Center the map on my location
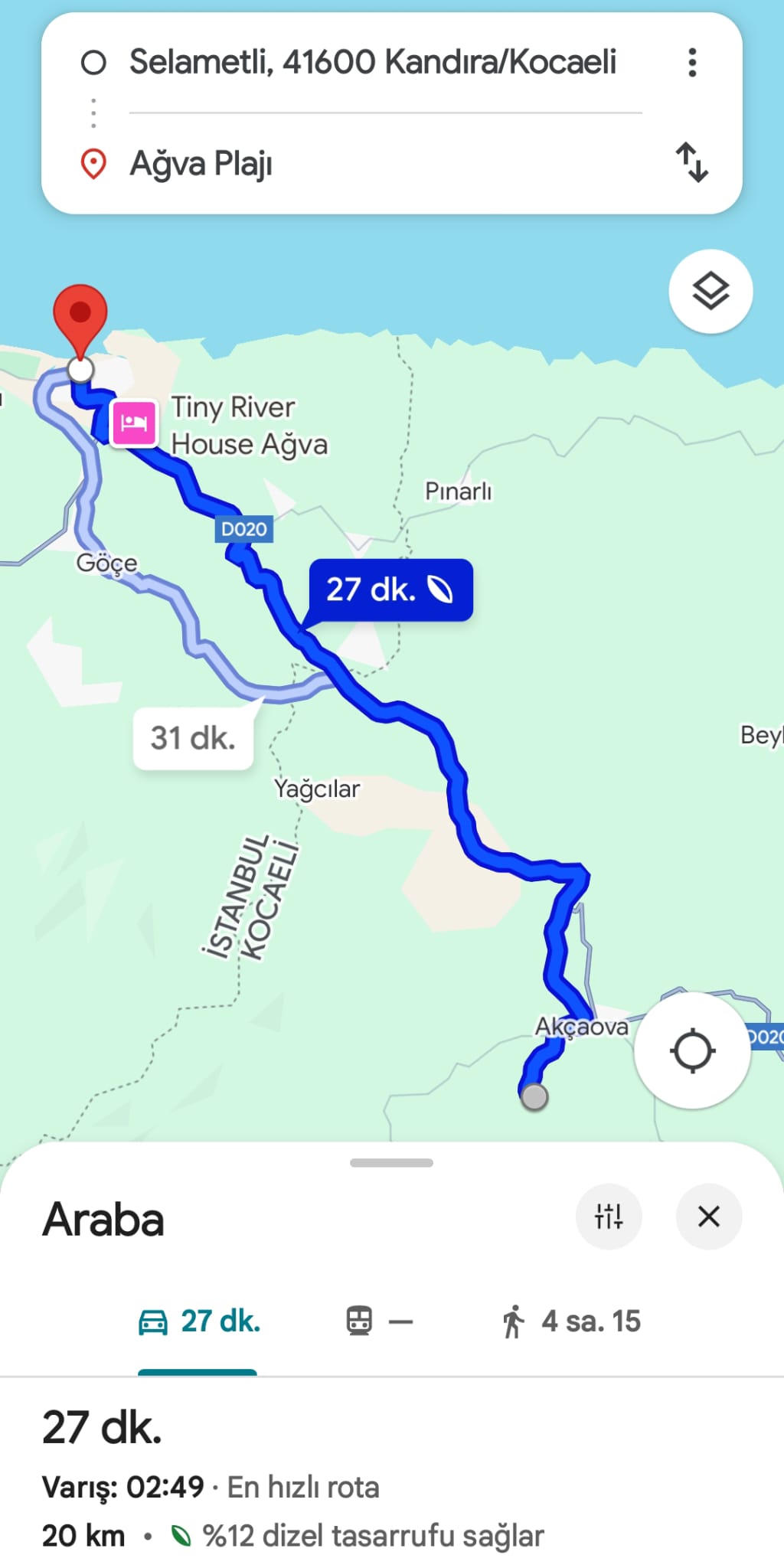Screen dimensions: 784x1568 tap(692, 1050)
